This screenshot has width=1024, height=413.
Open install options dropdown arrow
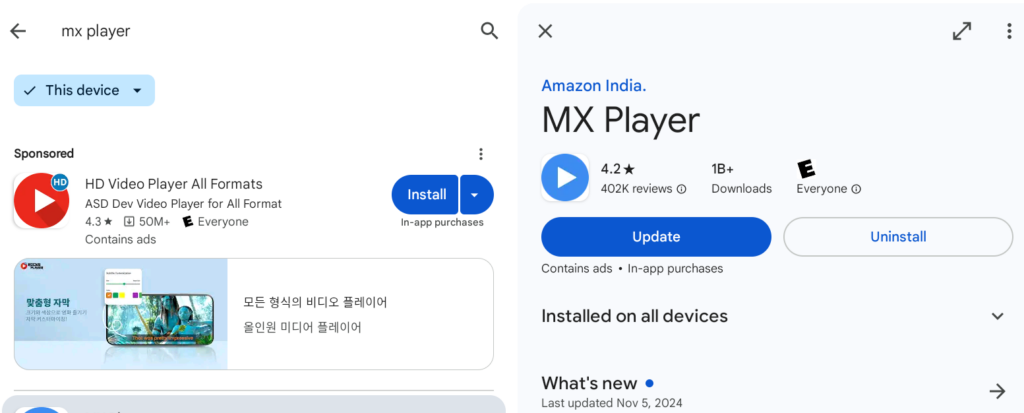click(x=476, y=194)
